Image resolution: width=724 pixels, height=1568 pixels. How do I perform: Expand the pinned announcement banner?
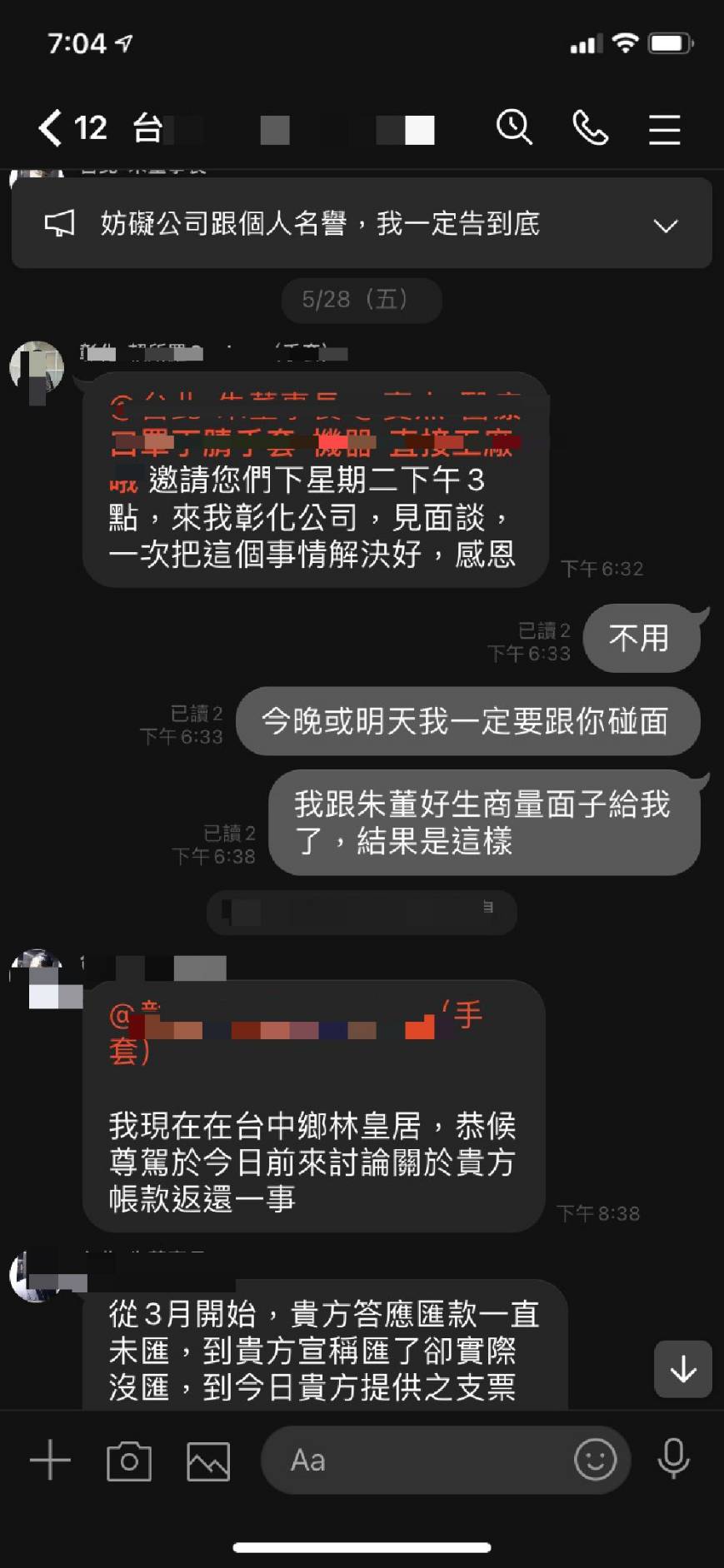coord(665,225)
